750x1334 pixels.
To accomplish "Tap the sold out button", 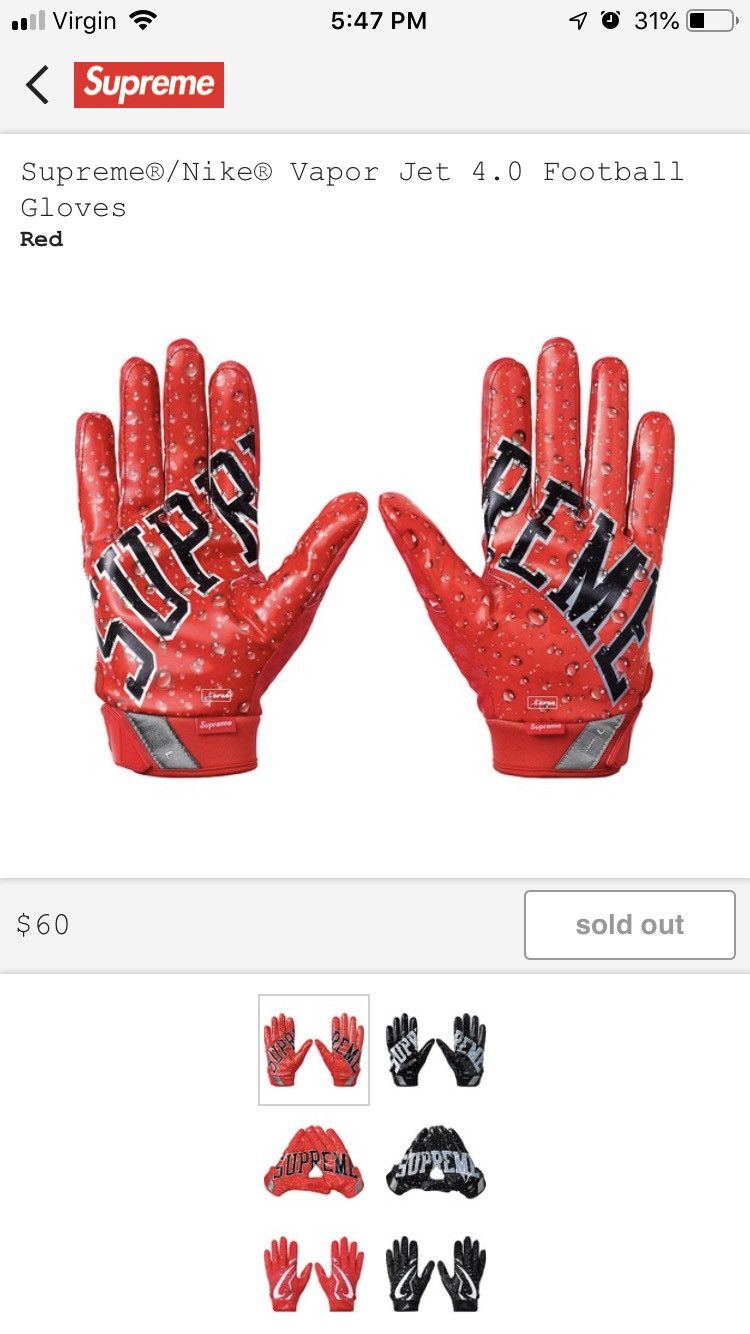I will tap(630, 925).
